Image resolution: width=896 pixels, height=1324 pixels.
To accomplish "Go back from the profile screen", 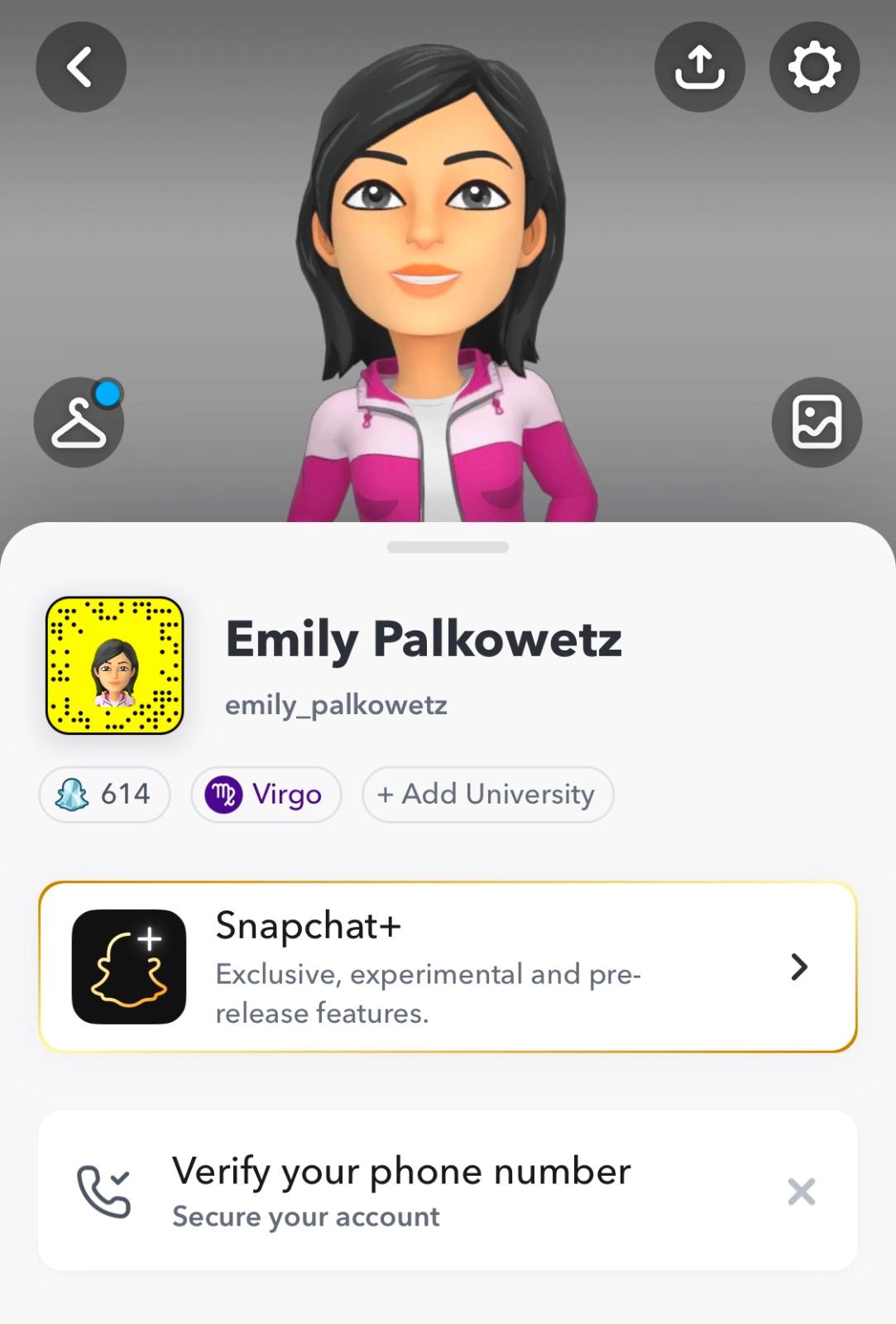I will click(x=80, y=67).
